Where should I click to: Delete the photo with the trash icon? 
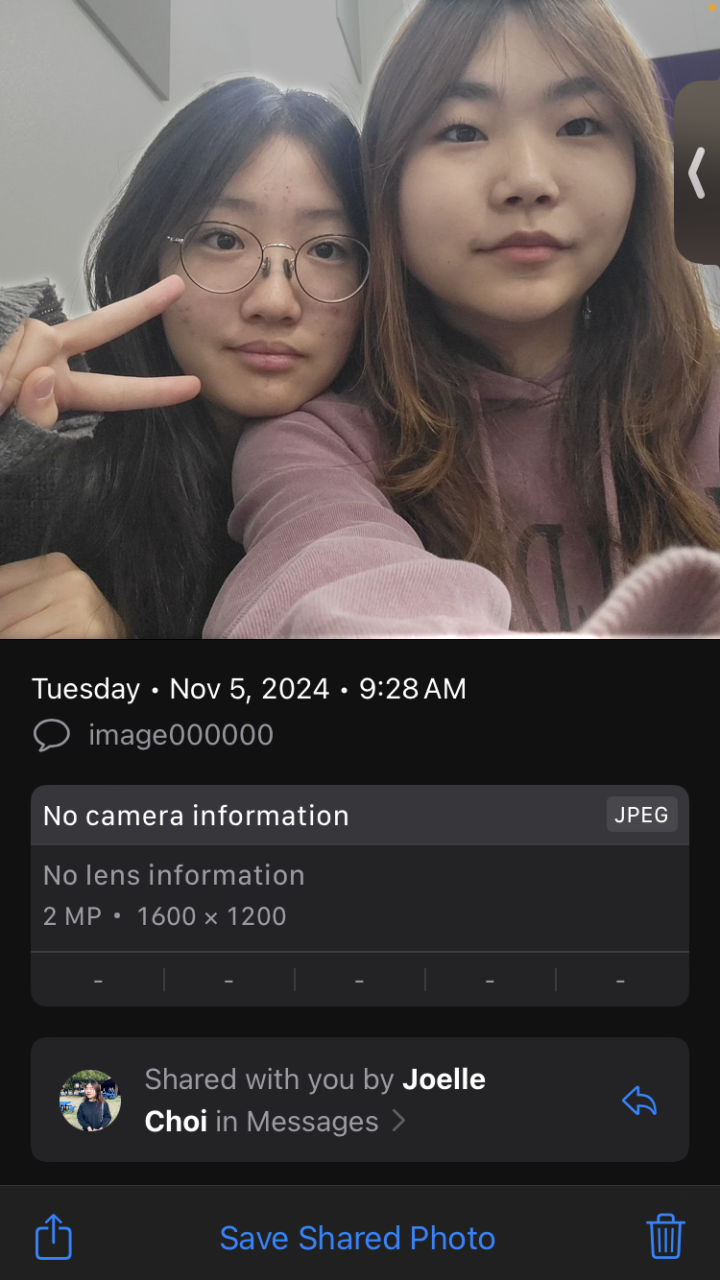pos(665,1237)
